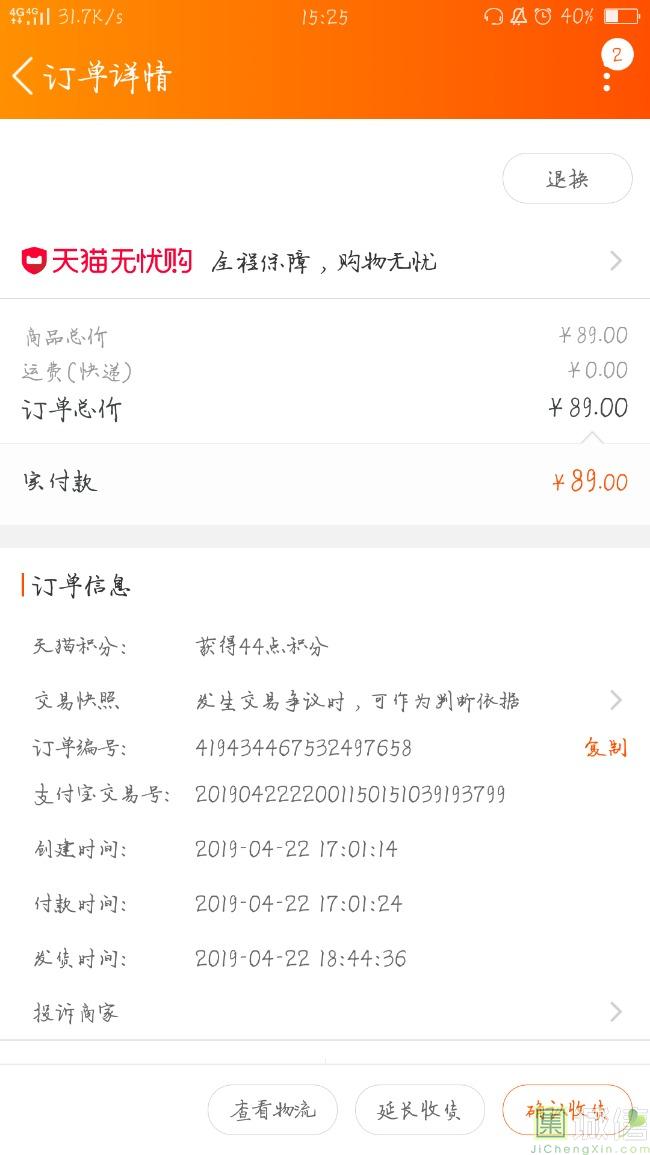Confirm receipt with 确认收货

click(567, 1110)
